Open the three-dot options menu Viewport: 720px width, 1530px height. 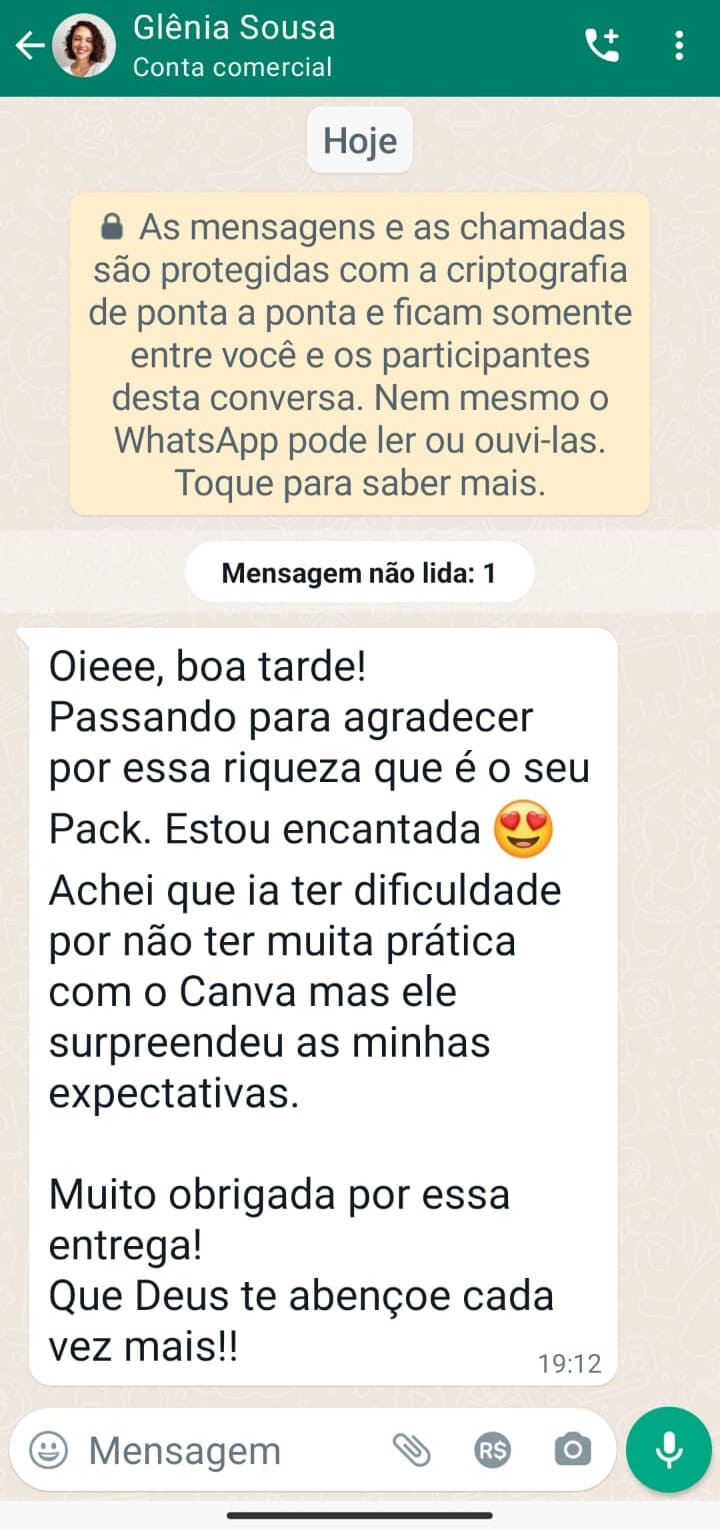[x=680, y=44]
